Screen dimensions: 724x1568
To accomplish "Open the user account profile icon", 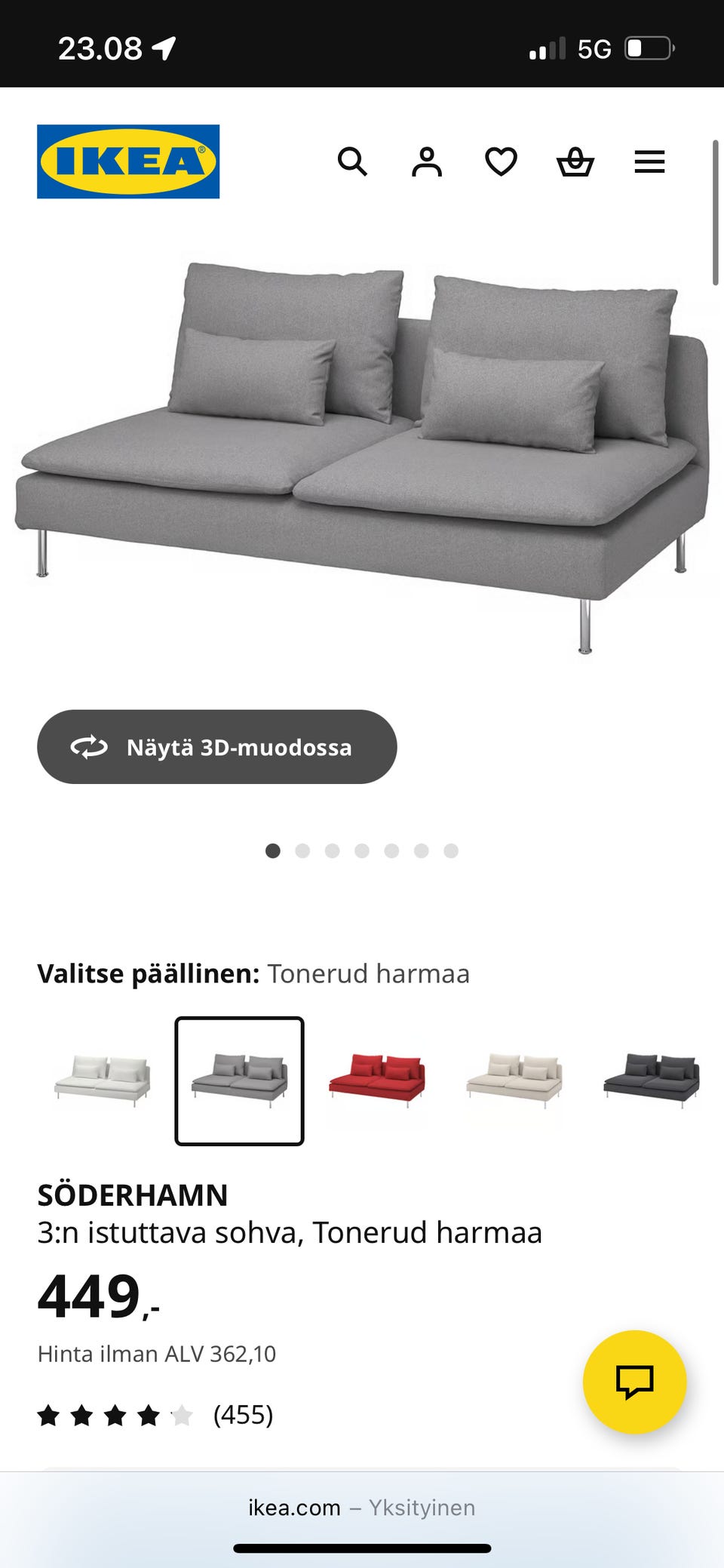I will tap(427, 161).
